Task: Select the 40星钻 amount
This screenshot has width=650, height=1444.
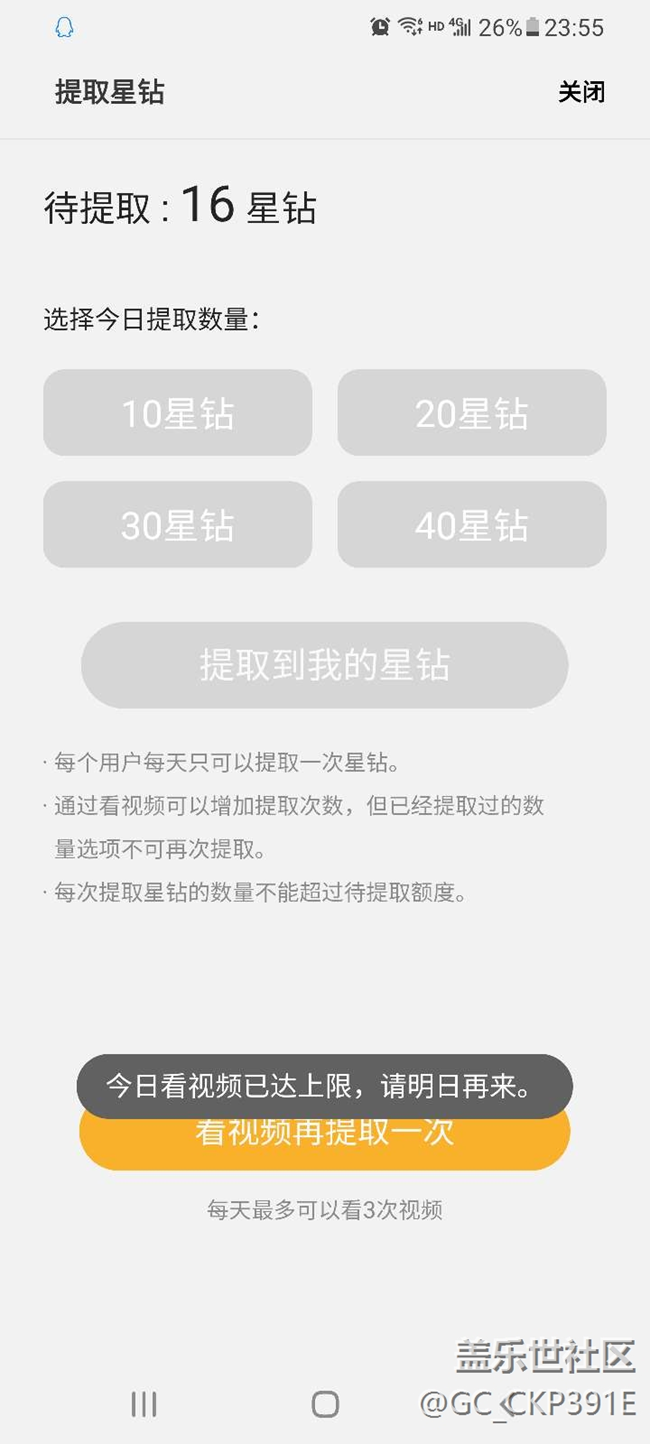Action: click(471, 524)
